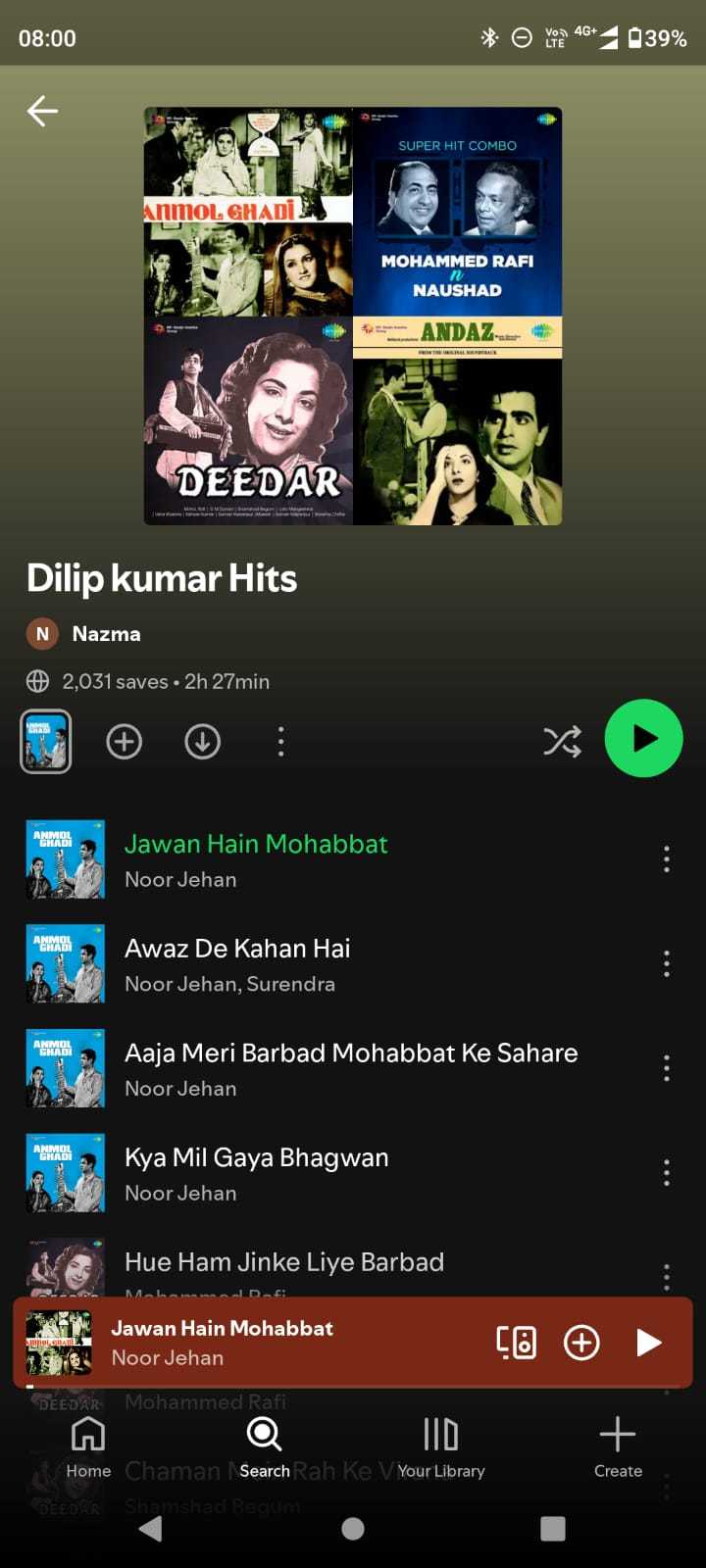Resume playback from the mini player
Screen dimensions: 706x1568
coord(648,1343)
